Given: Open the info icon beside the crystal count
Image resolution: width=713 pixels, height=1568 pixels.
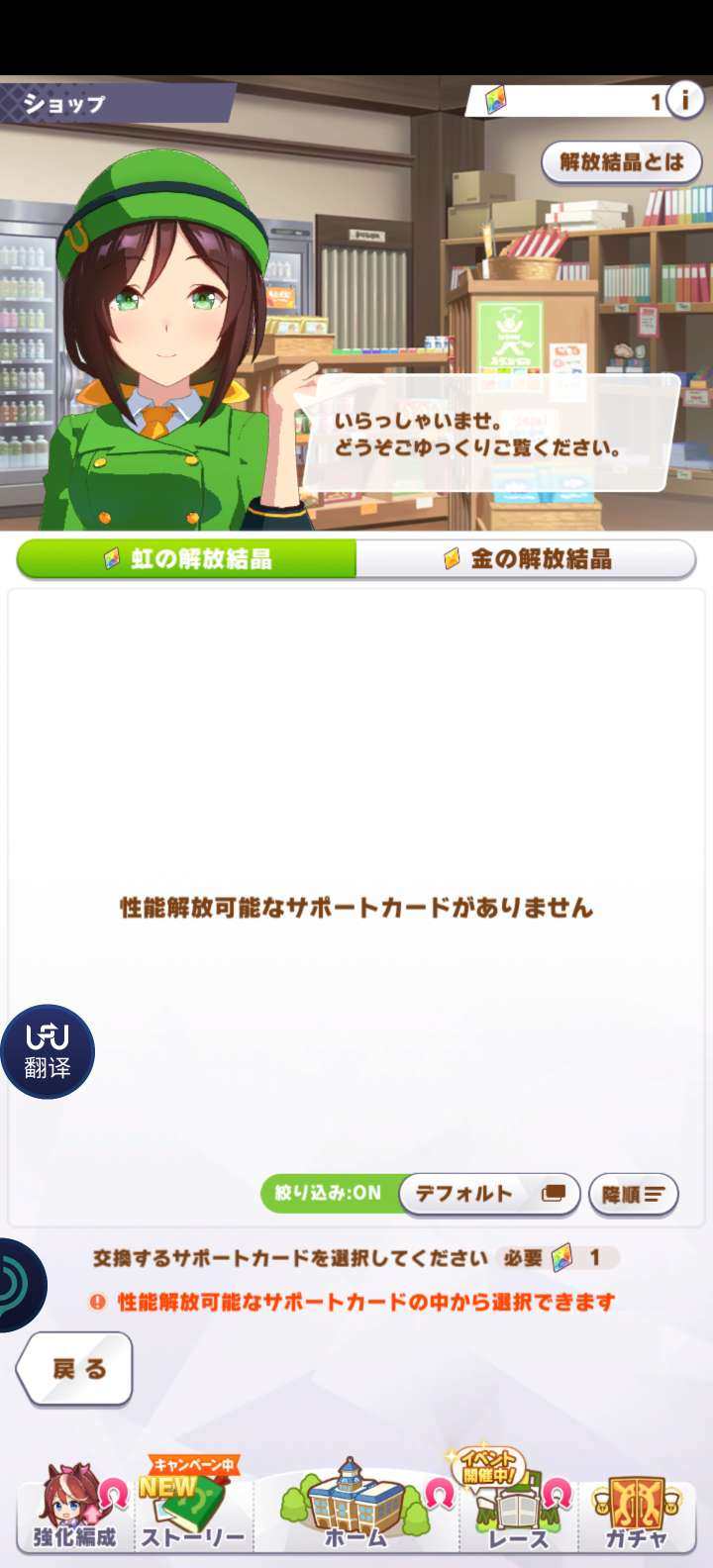Looking at the screenshot, I should click(x=685, y=99).
